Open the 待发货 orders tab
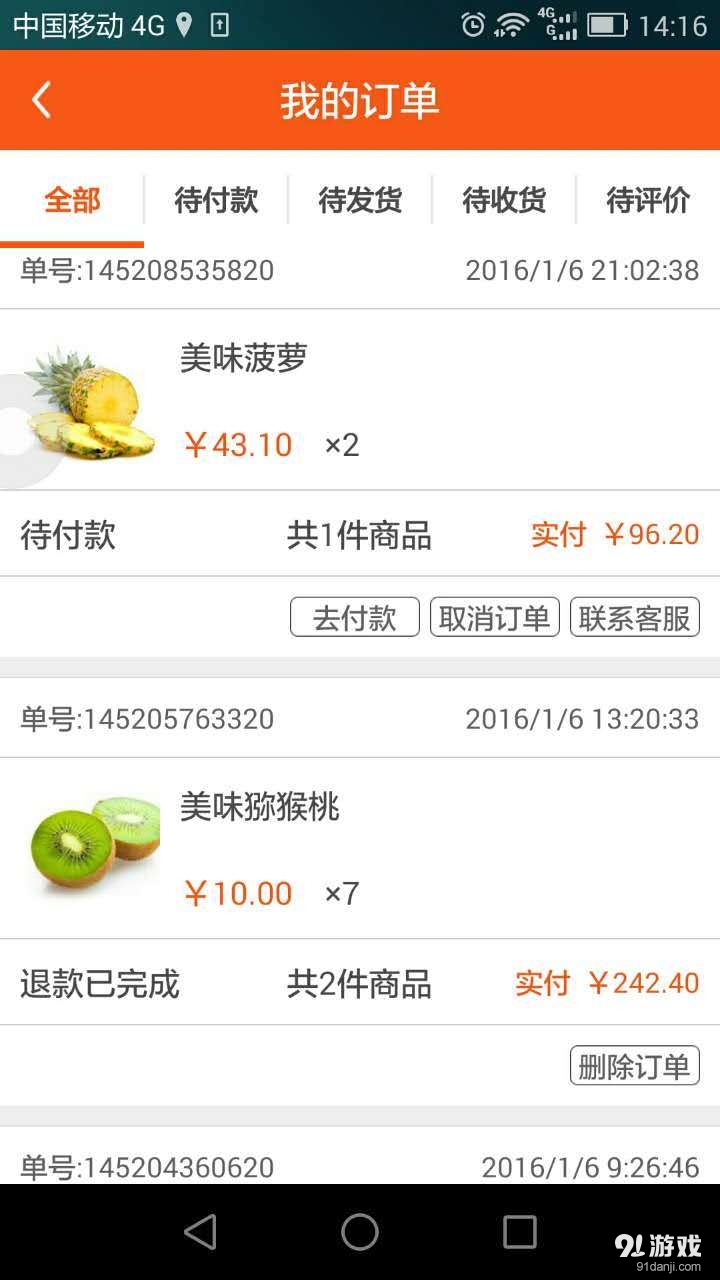 [x=359, y=200]
